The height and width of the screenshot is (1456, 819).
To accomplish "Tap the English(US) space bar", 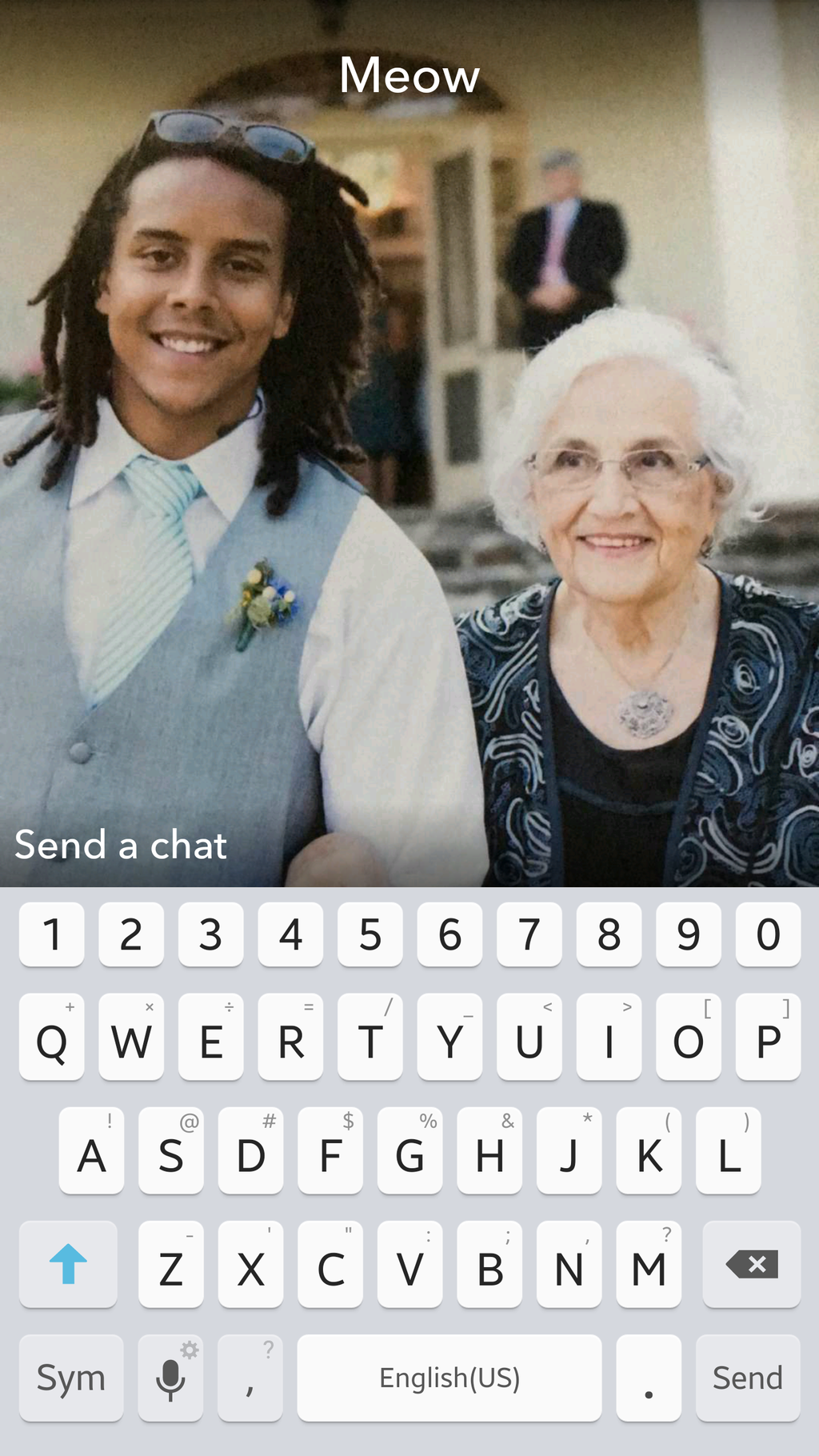I will [449, 1378].
